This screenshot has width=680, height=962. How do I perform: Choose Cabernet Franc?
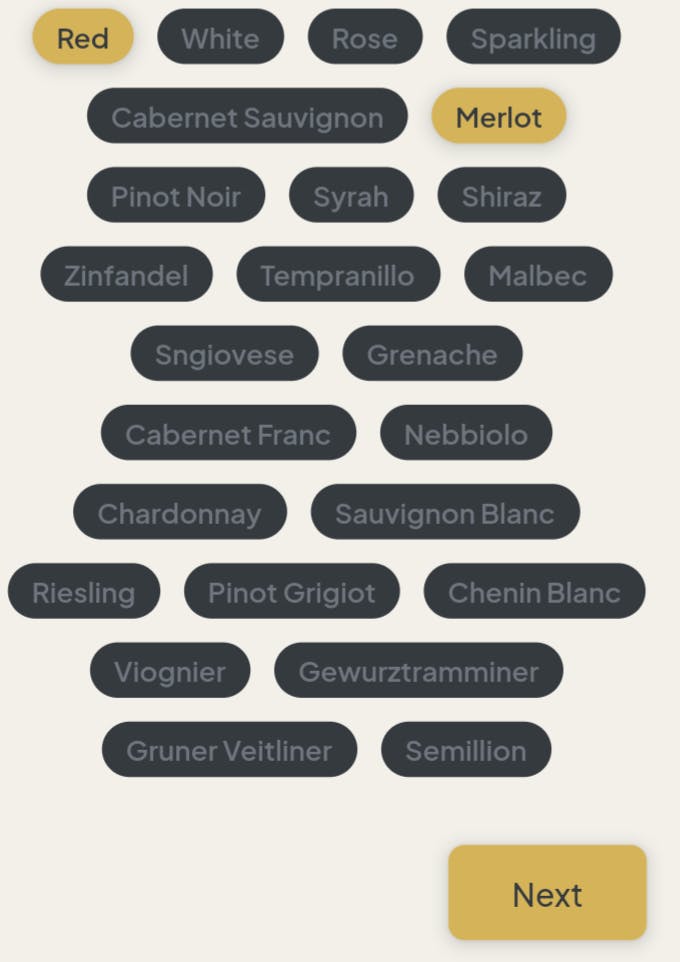coord(228,434)
